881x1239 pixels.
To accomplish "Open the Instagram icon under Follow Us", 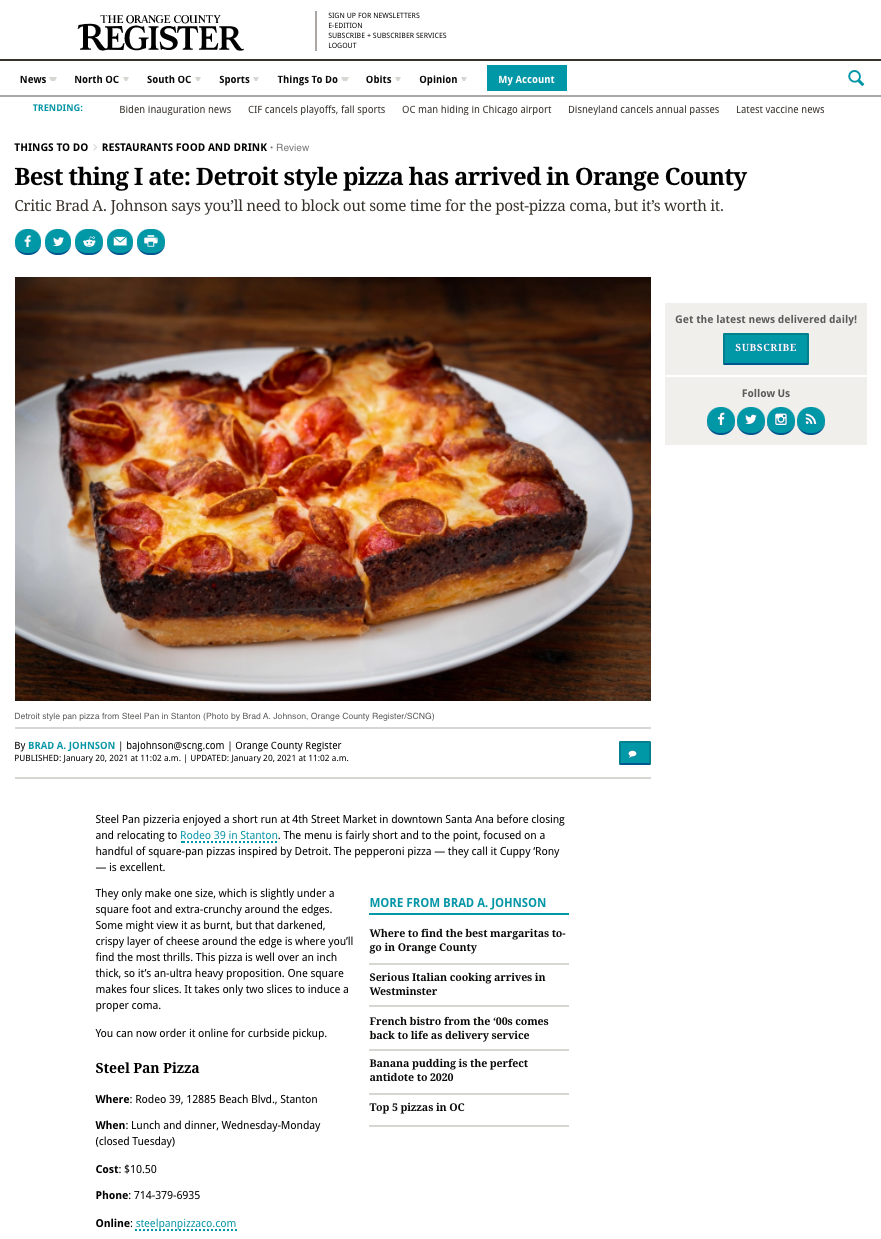I will [x=781, y=420].
